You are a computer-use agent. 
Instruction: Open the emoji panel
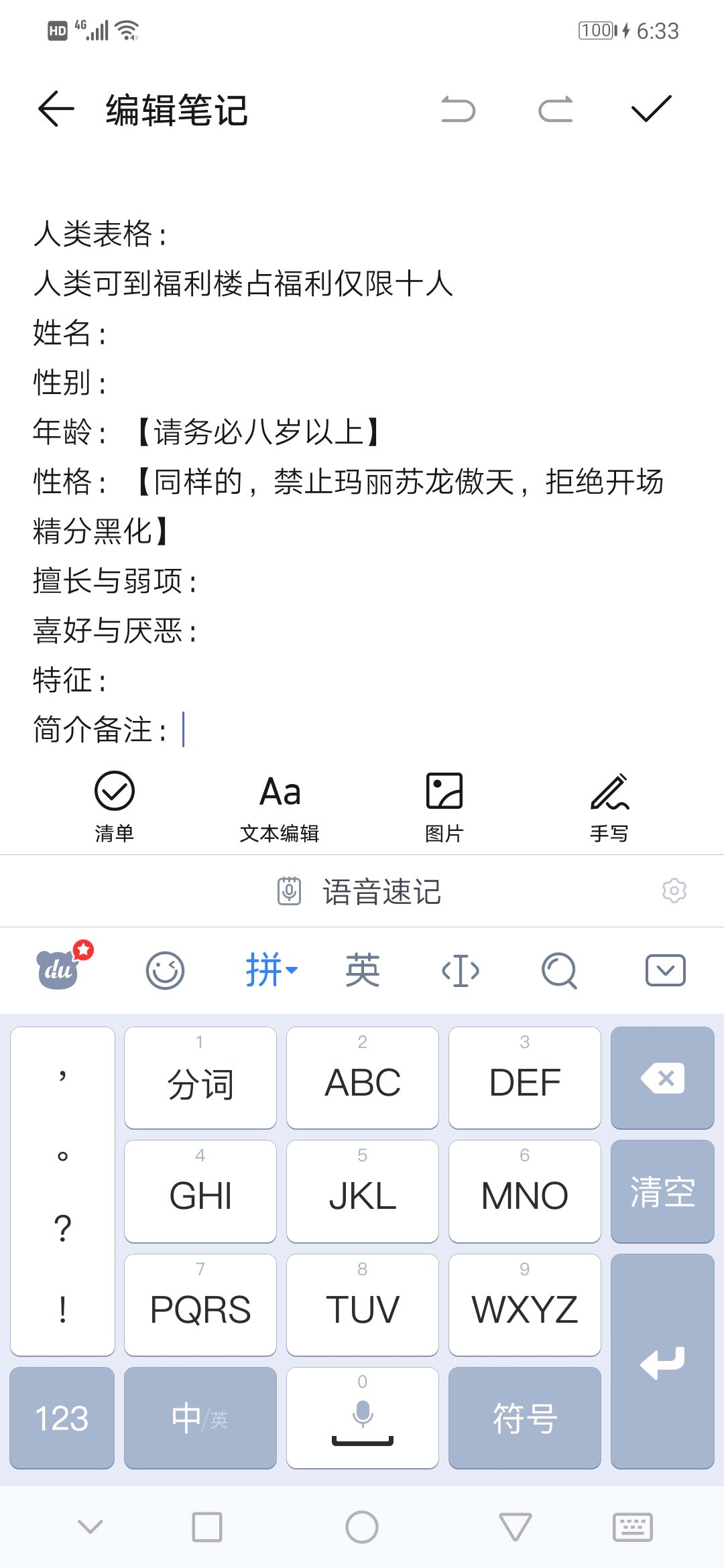[x=165, y=970]
